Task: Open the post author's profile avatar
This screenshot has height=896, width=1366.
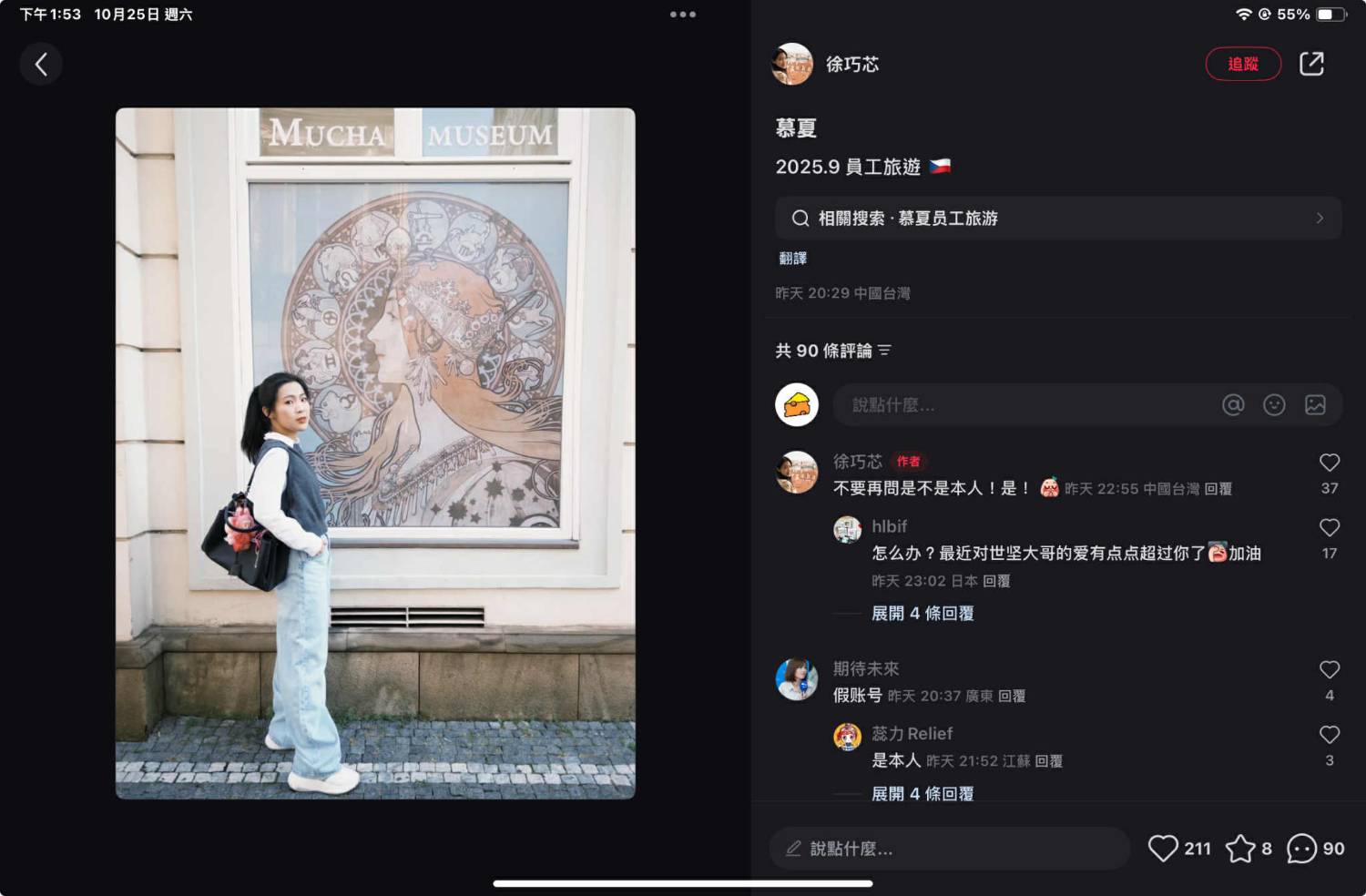Action: point(792,64)
